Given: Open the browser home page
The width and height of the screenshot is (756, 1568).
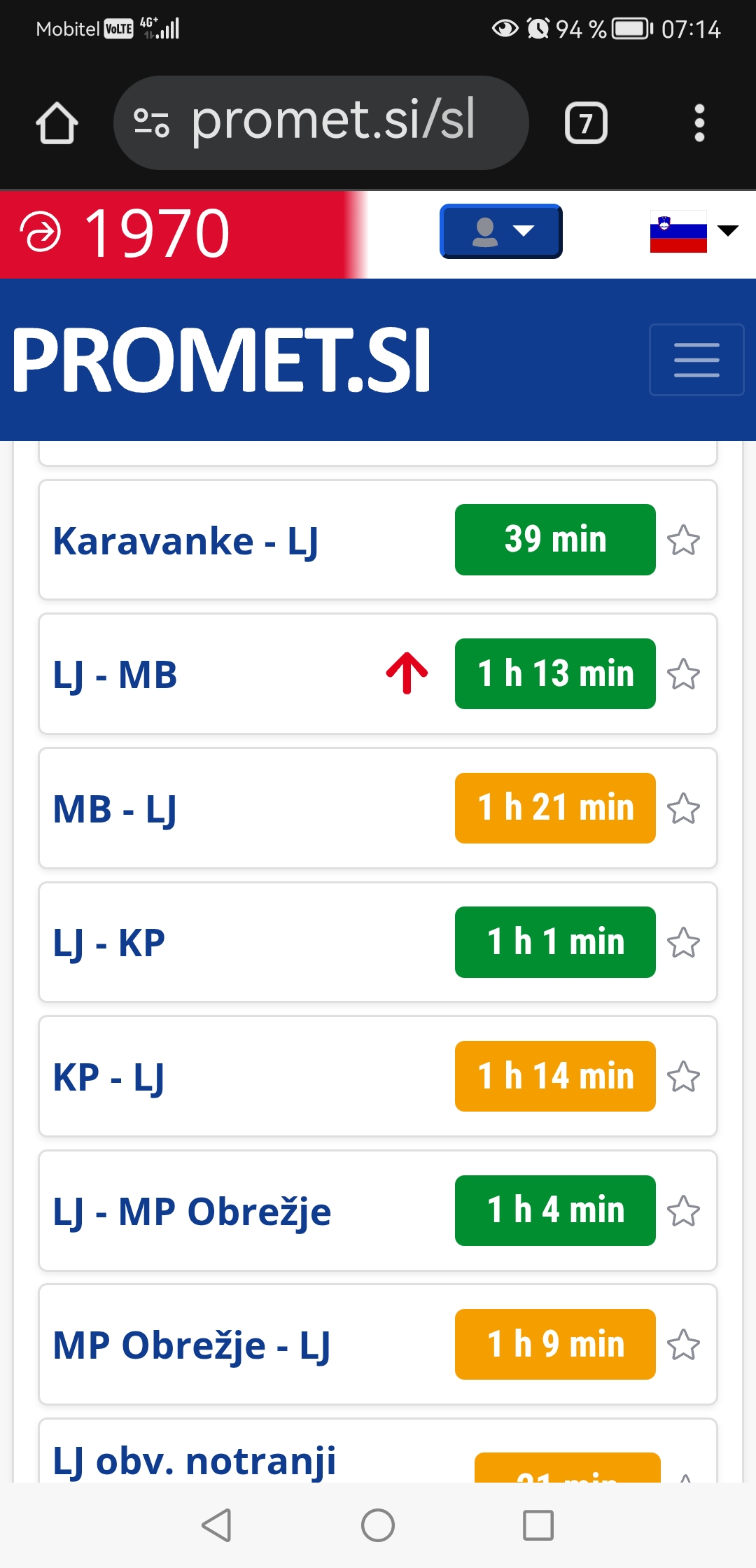Looking at the screenshot, I should (57, 123).
